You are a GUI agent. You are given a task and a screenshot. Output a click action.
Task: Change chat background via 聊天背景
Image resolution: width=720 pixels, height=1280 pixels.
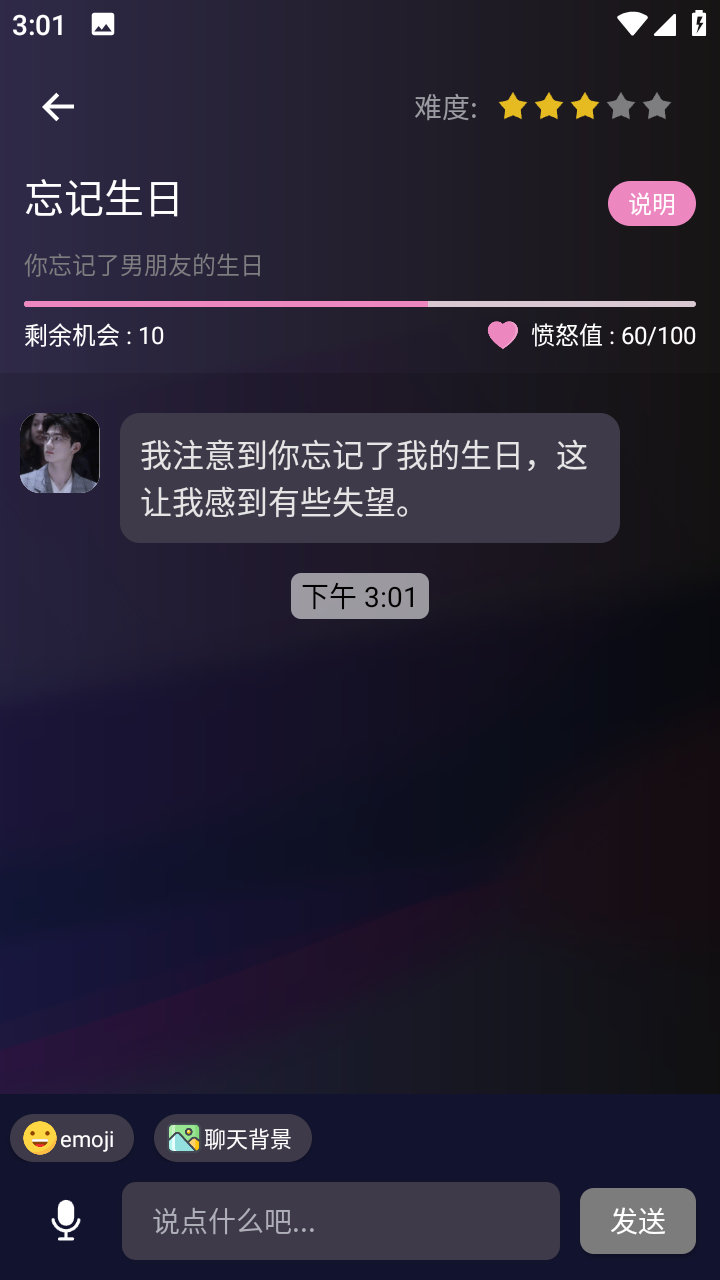coord(233,1138)
